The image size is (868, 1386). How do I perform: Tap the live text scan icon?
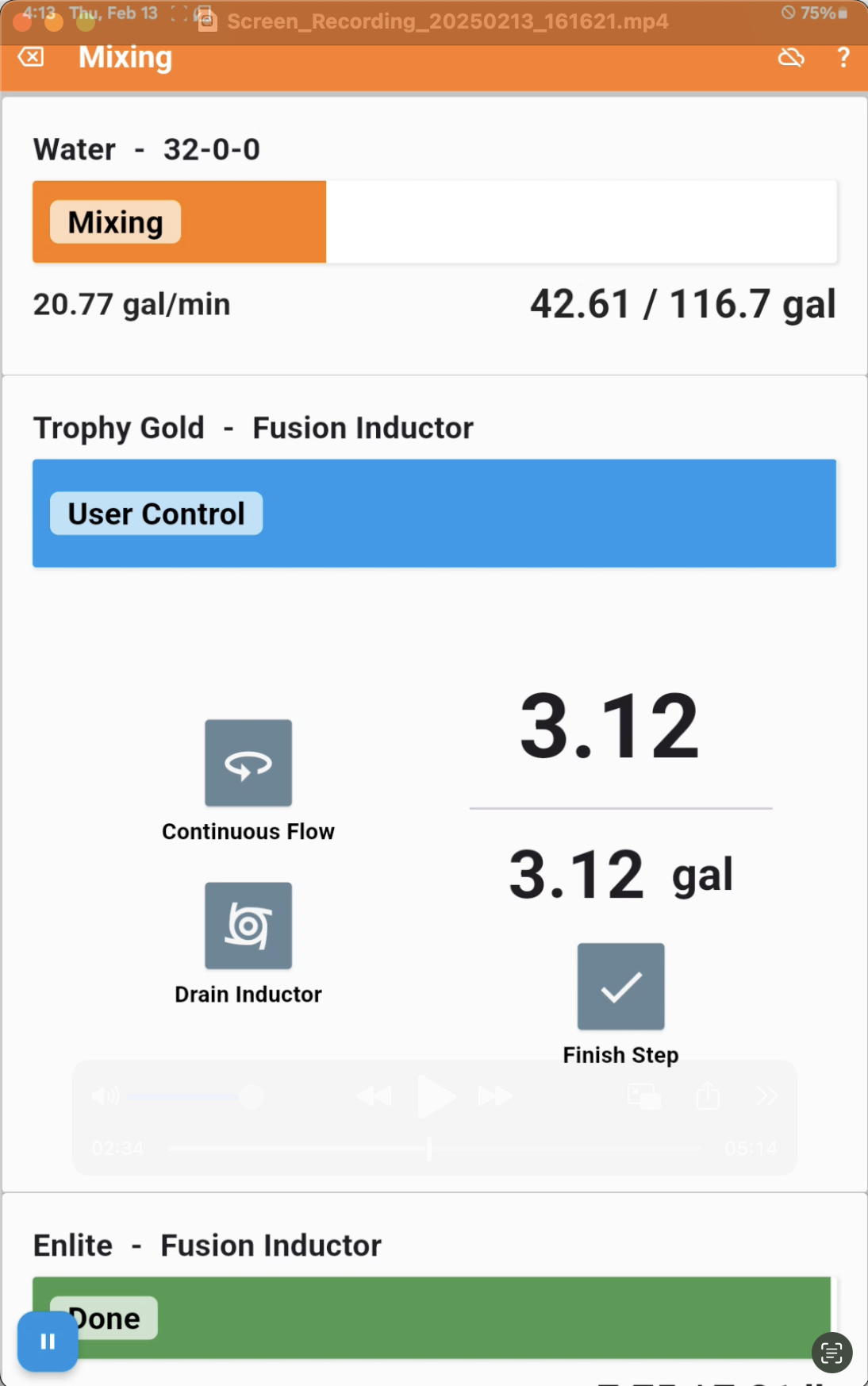[832, 1352]
